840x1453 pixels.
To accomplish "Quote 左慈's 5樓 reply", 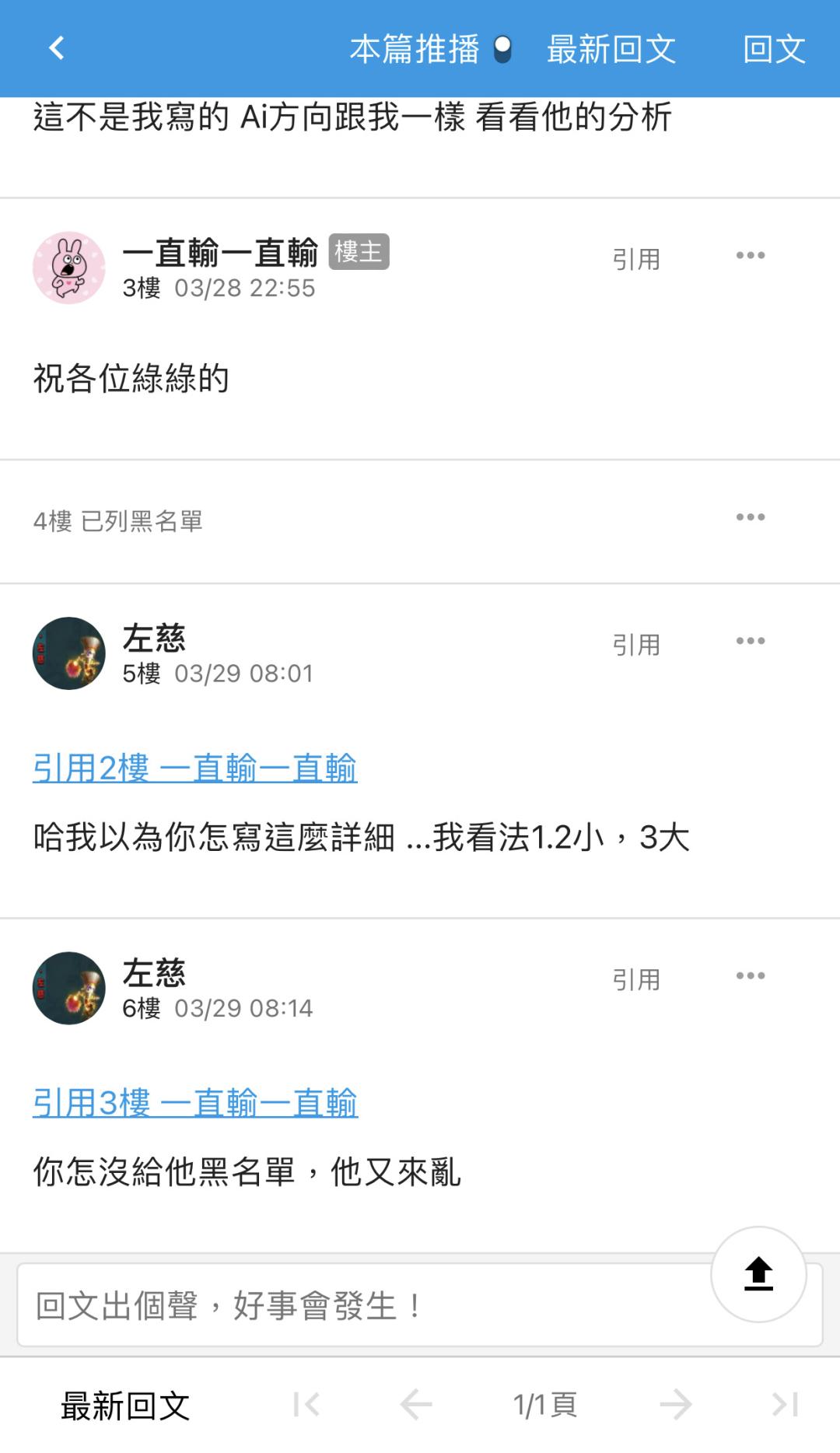I will coord(635,645).
